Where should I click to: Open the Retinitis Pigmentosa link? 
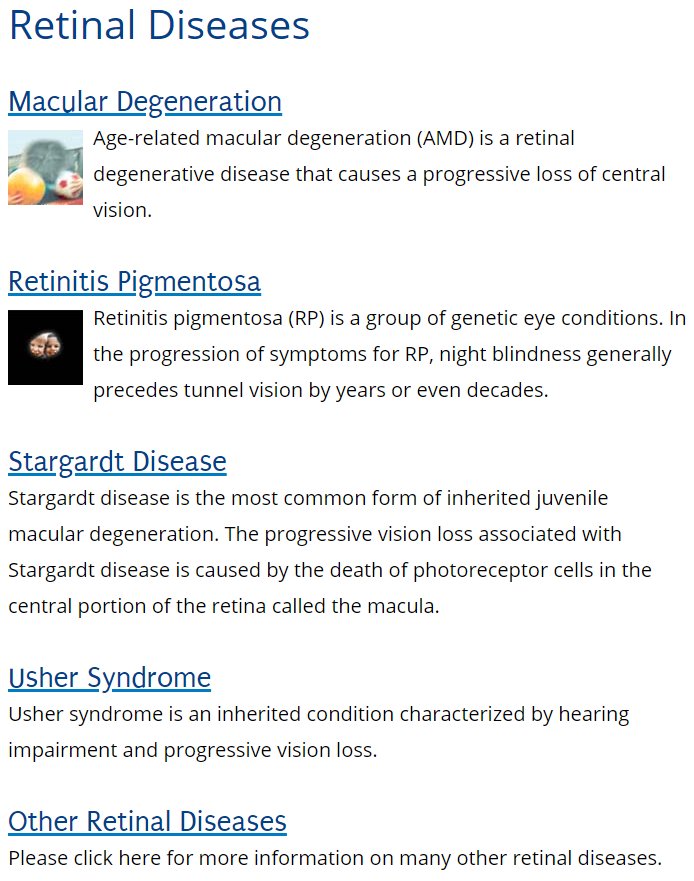(x=134, y=282)
